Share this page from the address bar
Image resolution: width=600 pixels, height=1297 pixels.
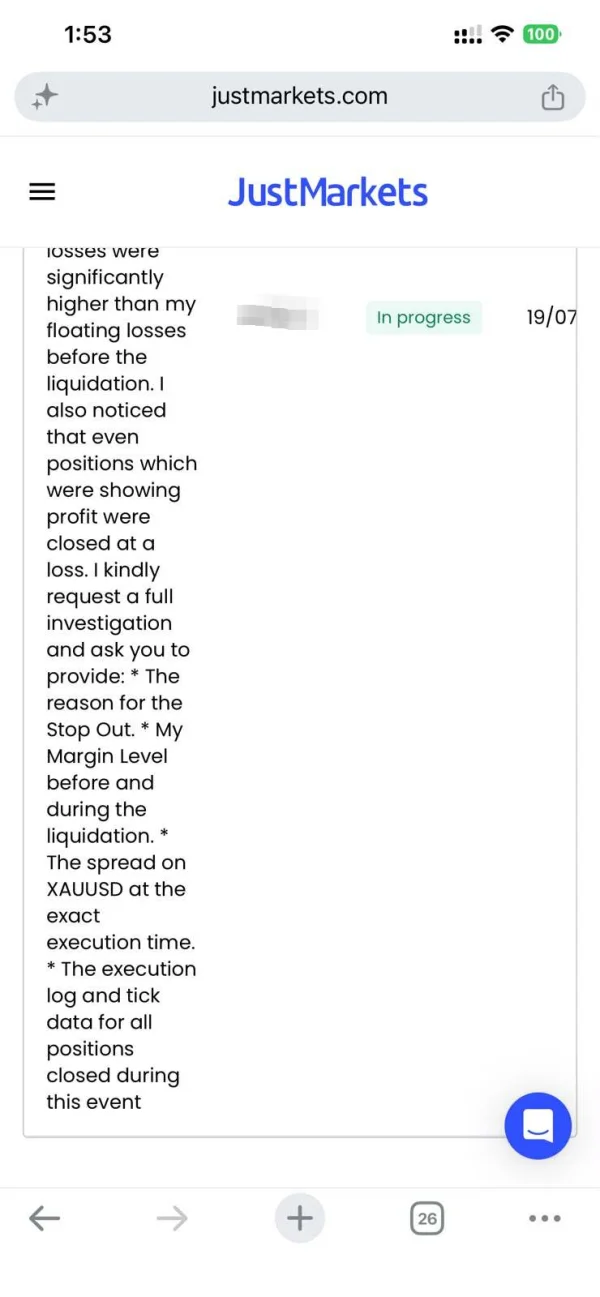pyautogui.click(x=552, y=97)
